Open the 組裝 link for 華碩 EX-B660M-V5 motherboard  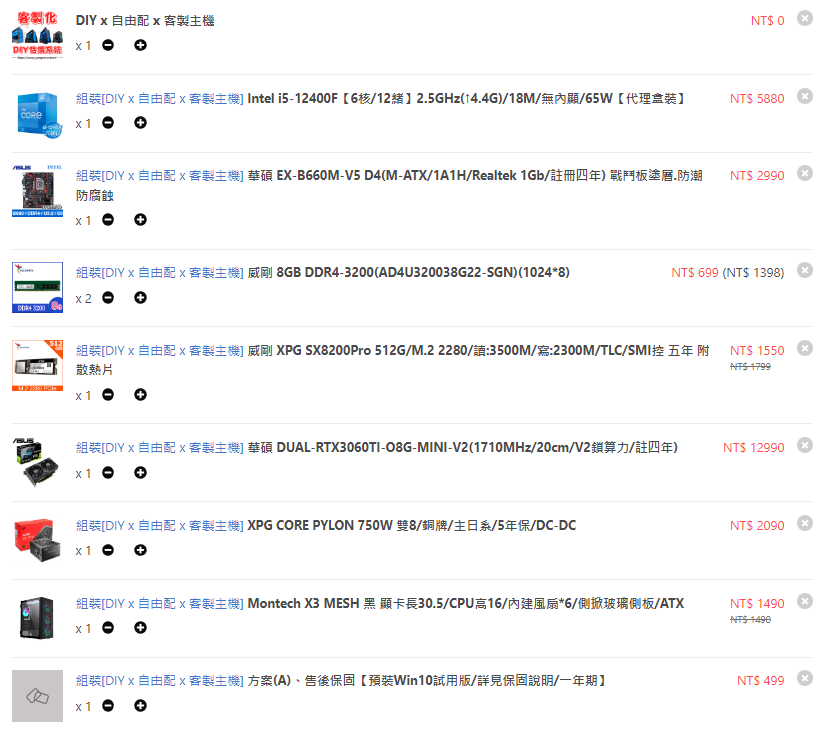pos(160,176)
